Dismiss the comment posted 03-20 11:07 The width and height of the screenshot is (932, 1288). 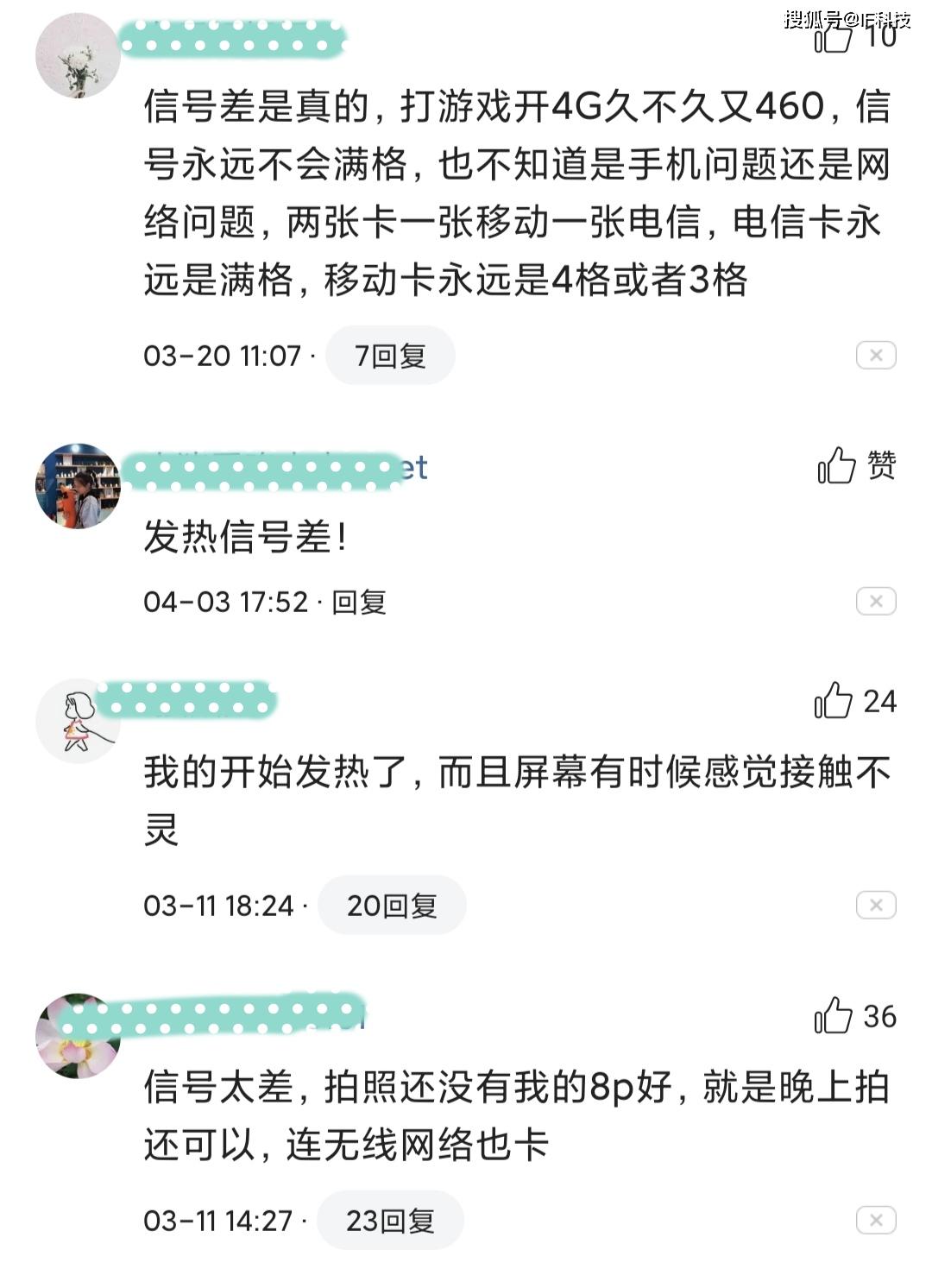(875, 356)
